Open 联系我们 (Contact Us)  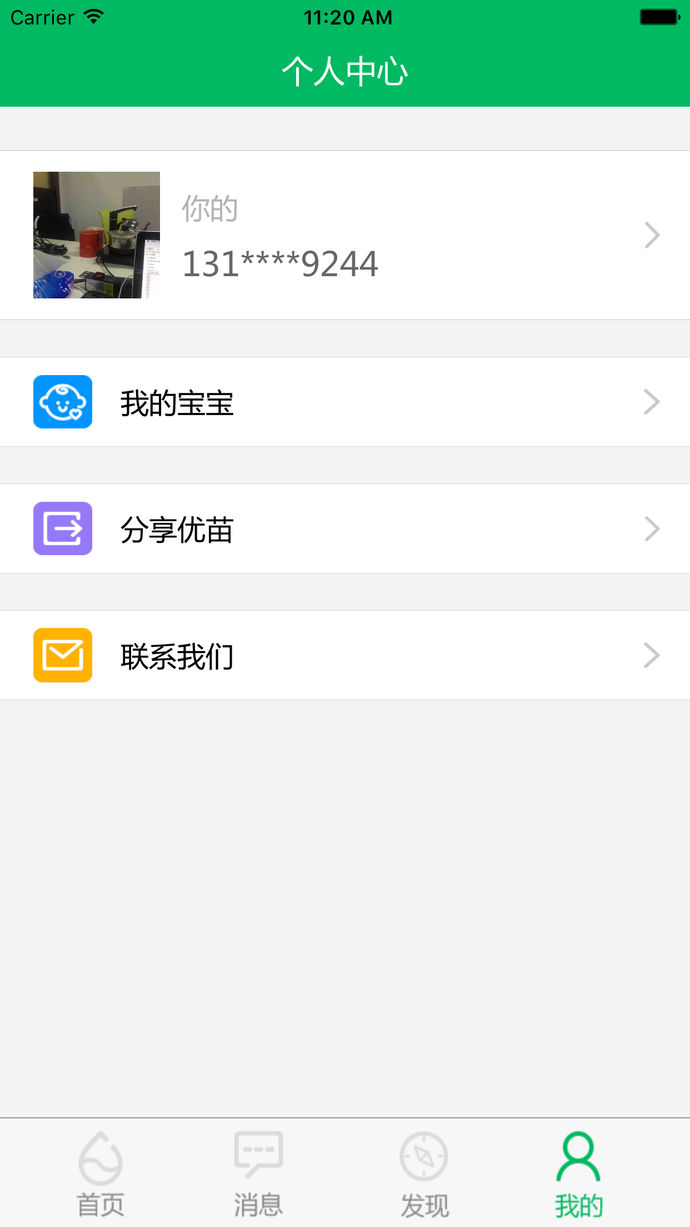point(345,656)
